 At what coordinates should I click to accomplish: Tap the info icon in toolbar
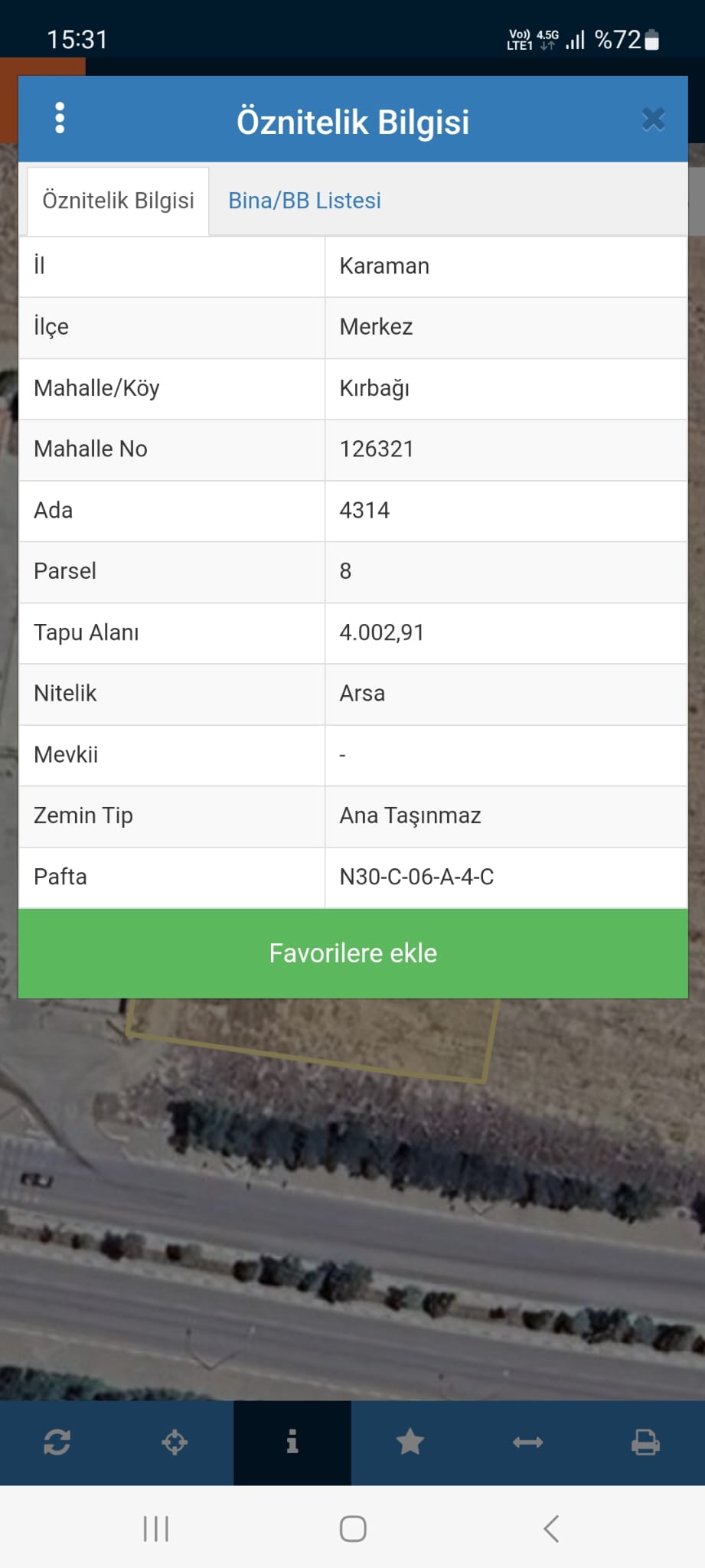point(292,1442)
